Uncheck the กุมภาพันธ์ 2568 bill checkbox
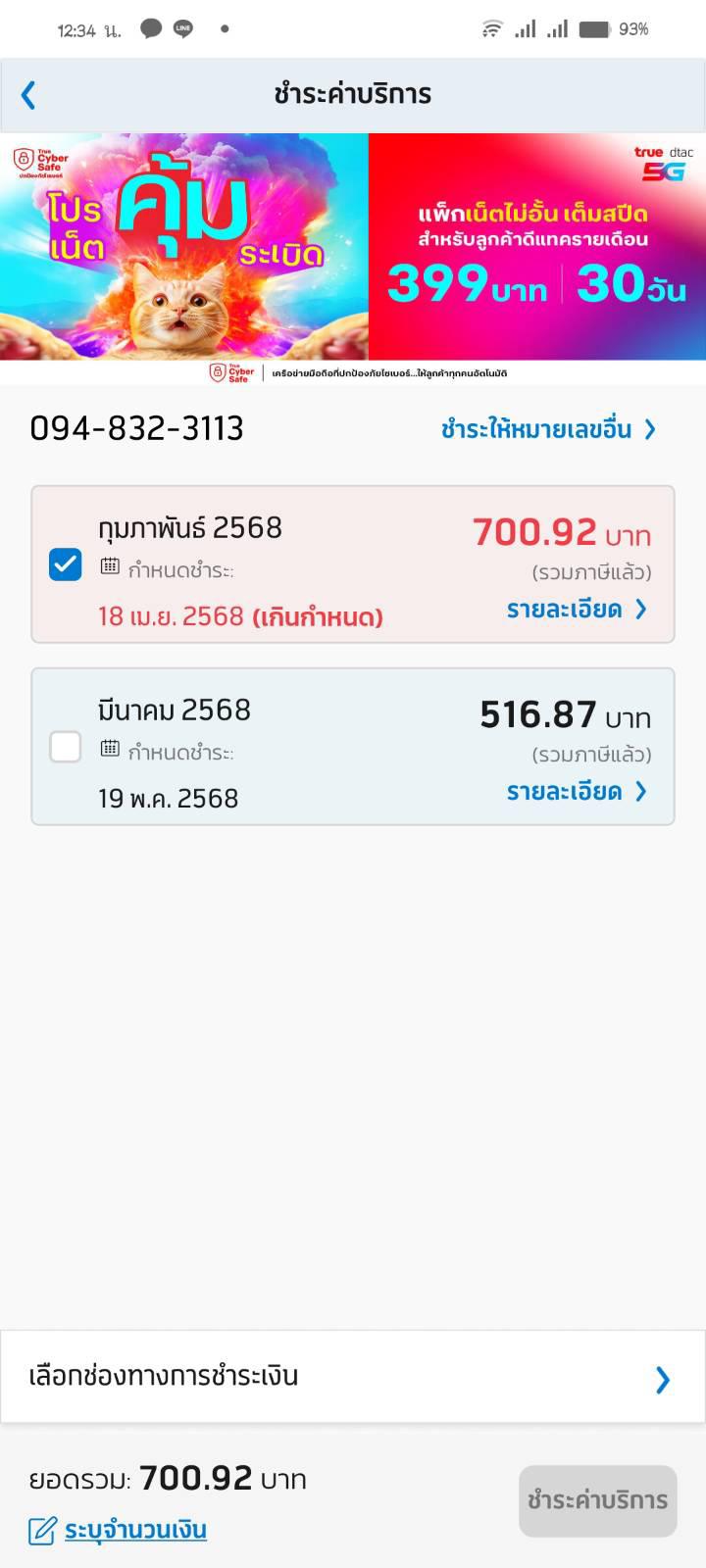This screenshot has width=706, height=1568. 66,564
